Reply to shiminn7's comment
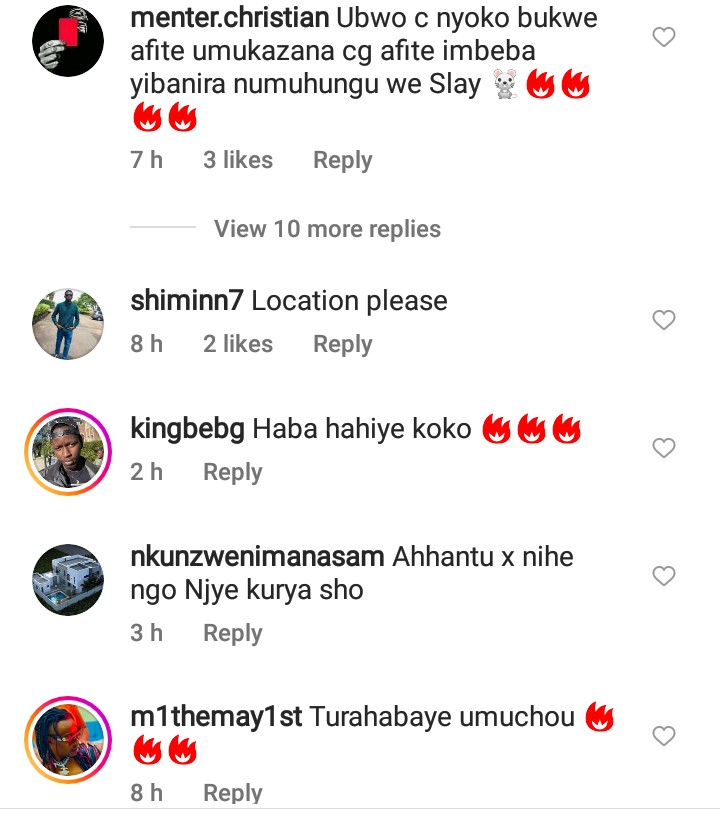 [342, 344]
